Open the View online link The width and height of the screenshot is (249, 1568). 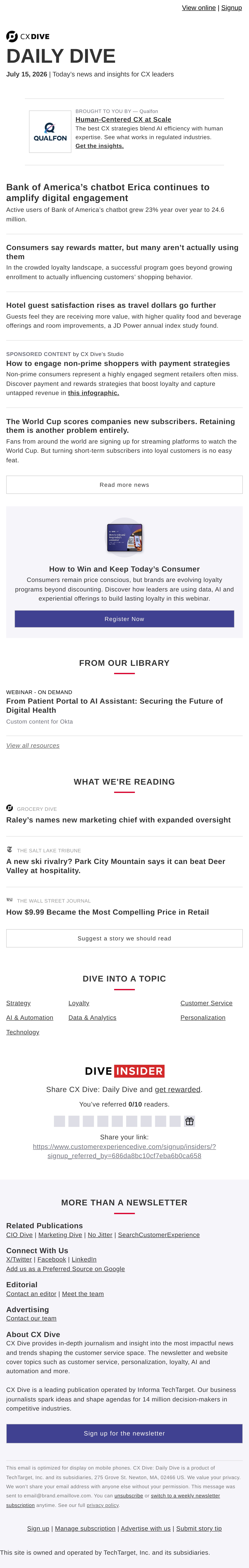coord(198,8)
